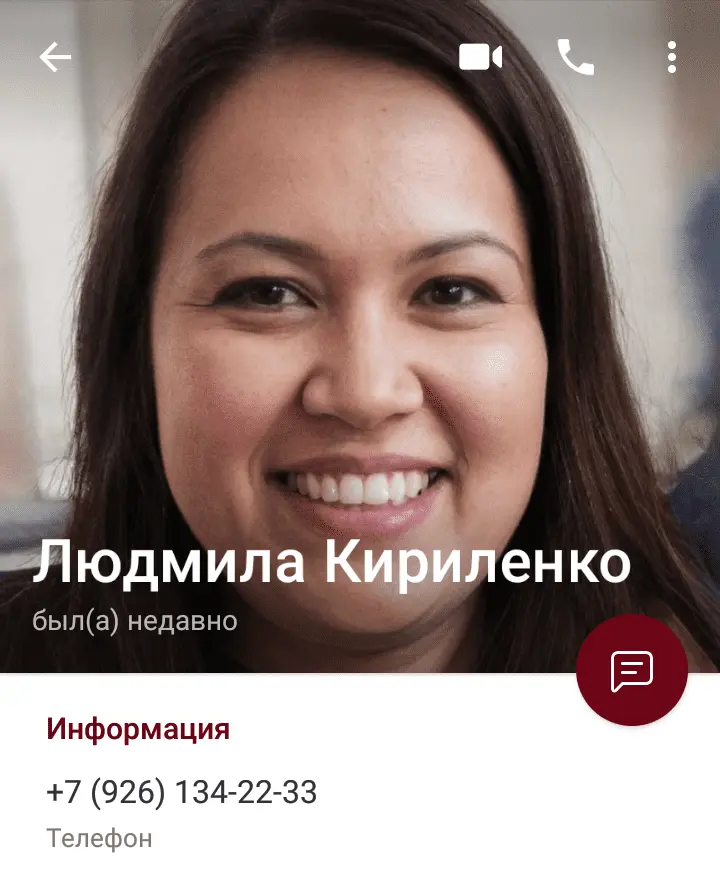720x876 pixels.
Task: Go back using the arrow icon
Action: (55, 58)
